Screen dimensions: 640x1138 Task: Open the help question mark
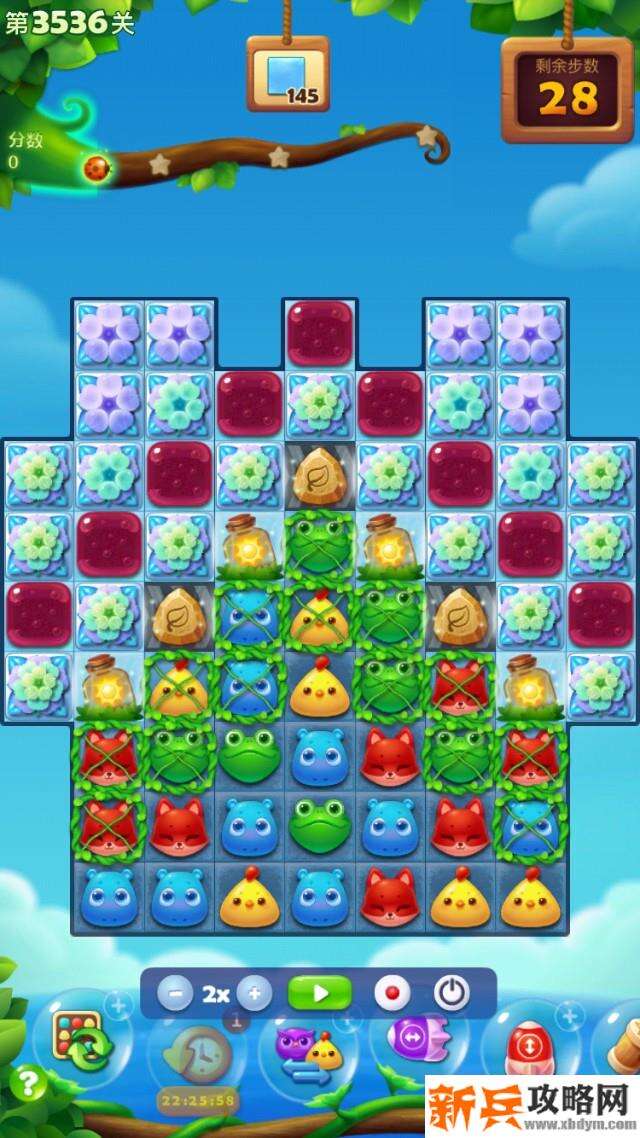(x=31, y=1084)
